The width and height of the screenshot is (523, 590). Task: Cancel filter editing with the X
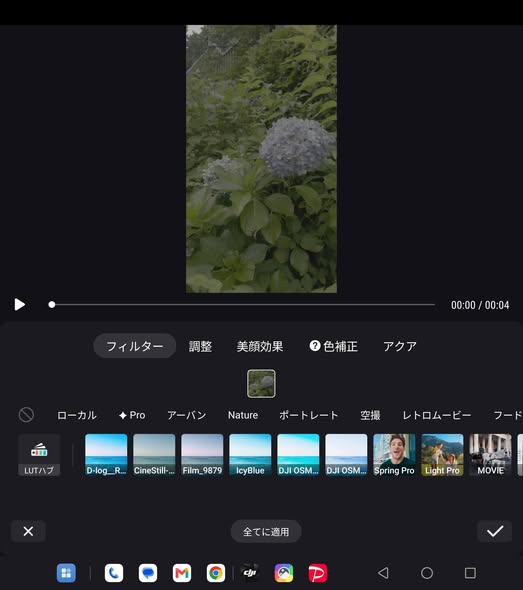tap(28, 531)
